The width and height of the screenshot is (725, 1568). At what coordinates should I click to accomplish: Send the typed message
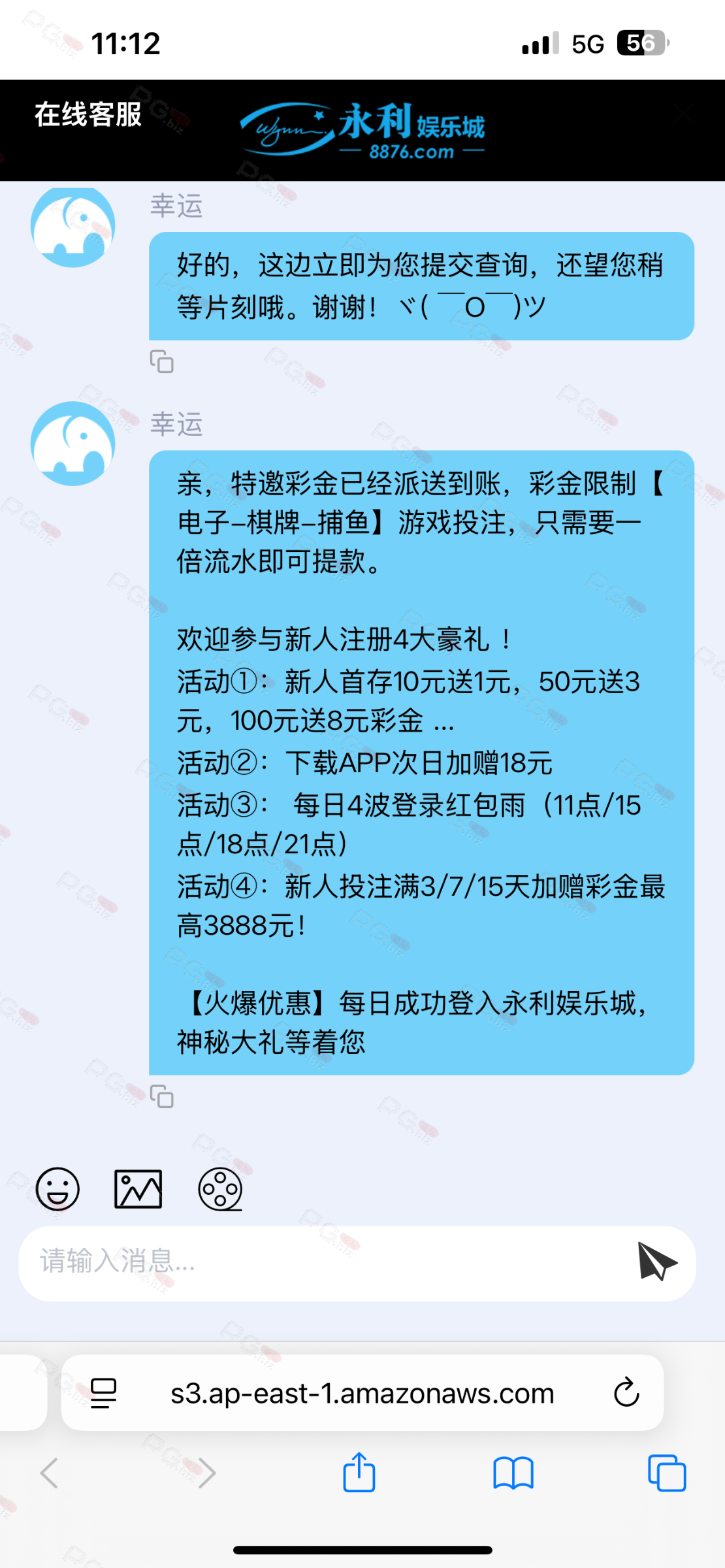coord(656,1261)
